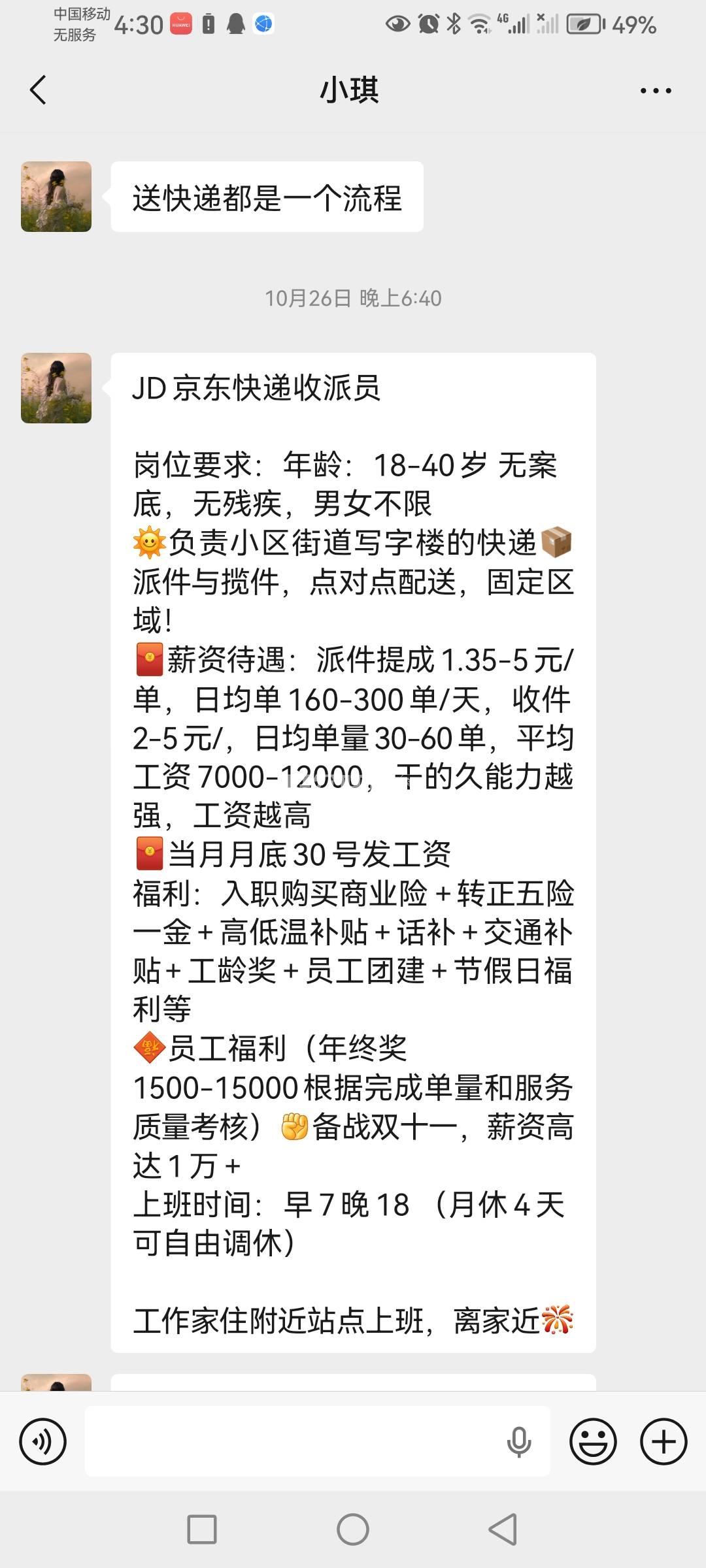Open recent apps from the navigation bar

(202, 1529)
